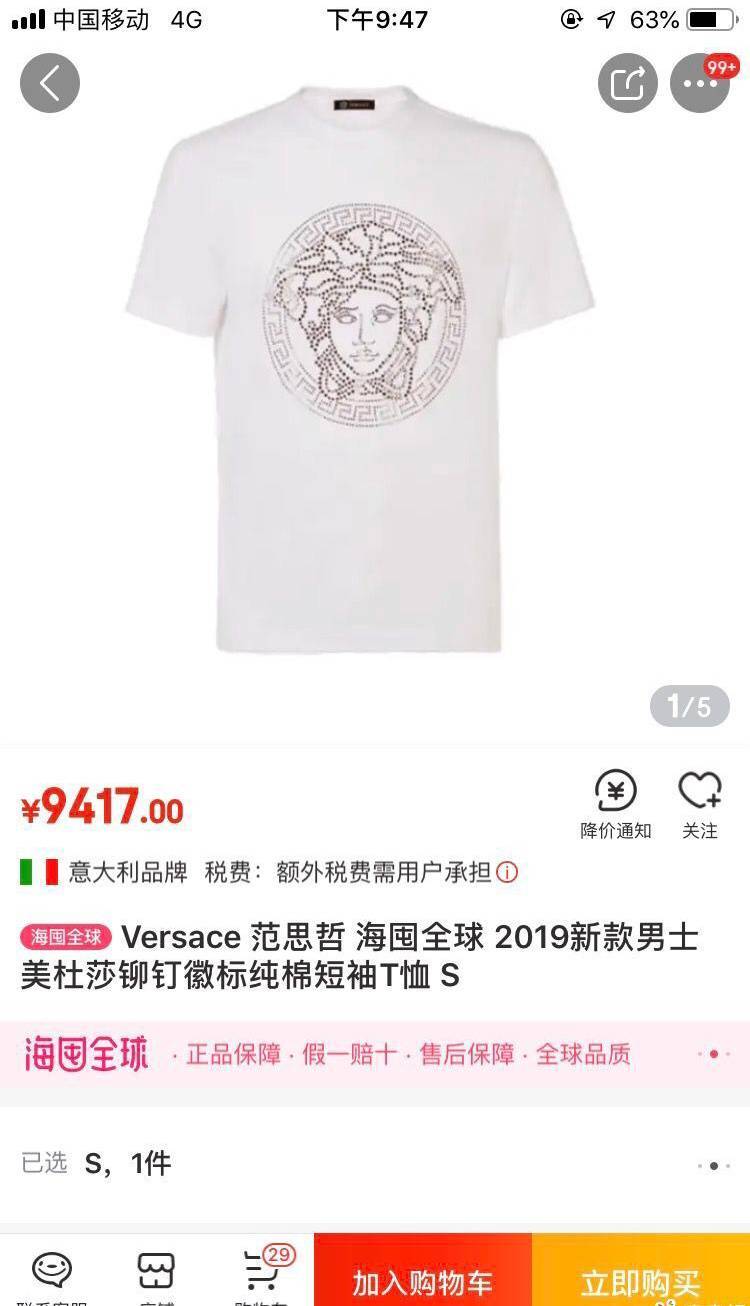This screenshot has width=750, height=1306.
Task: Open the shopping cart with 29 items
Action: pyautogui.click(x=262, y=1274)
